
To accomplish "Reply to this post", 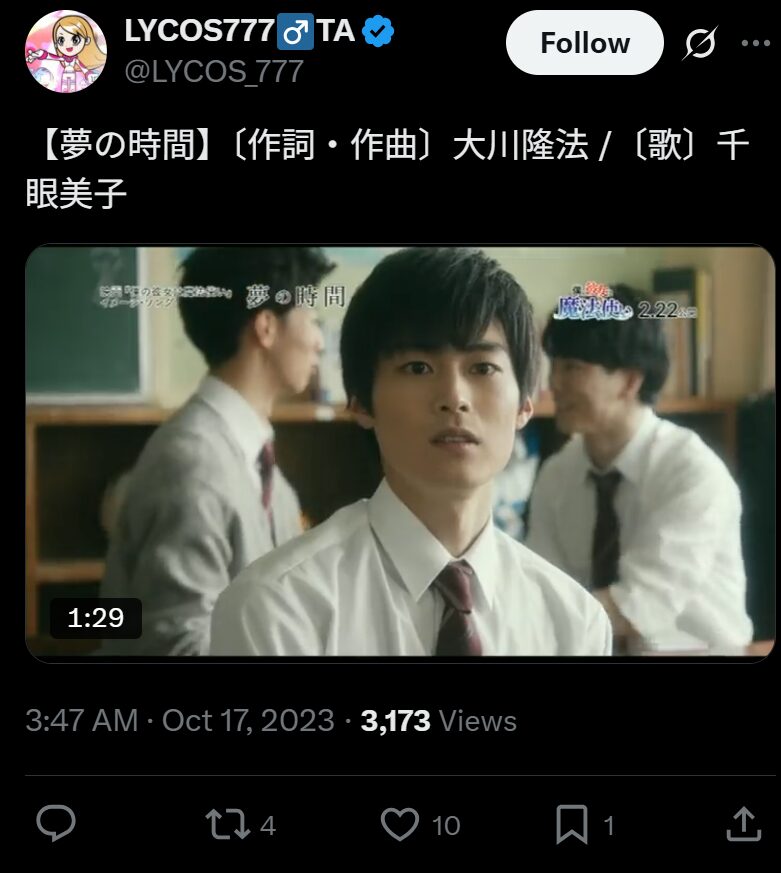I will [56, 824].
